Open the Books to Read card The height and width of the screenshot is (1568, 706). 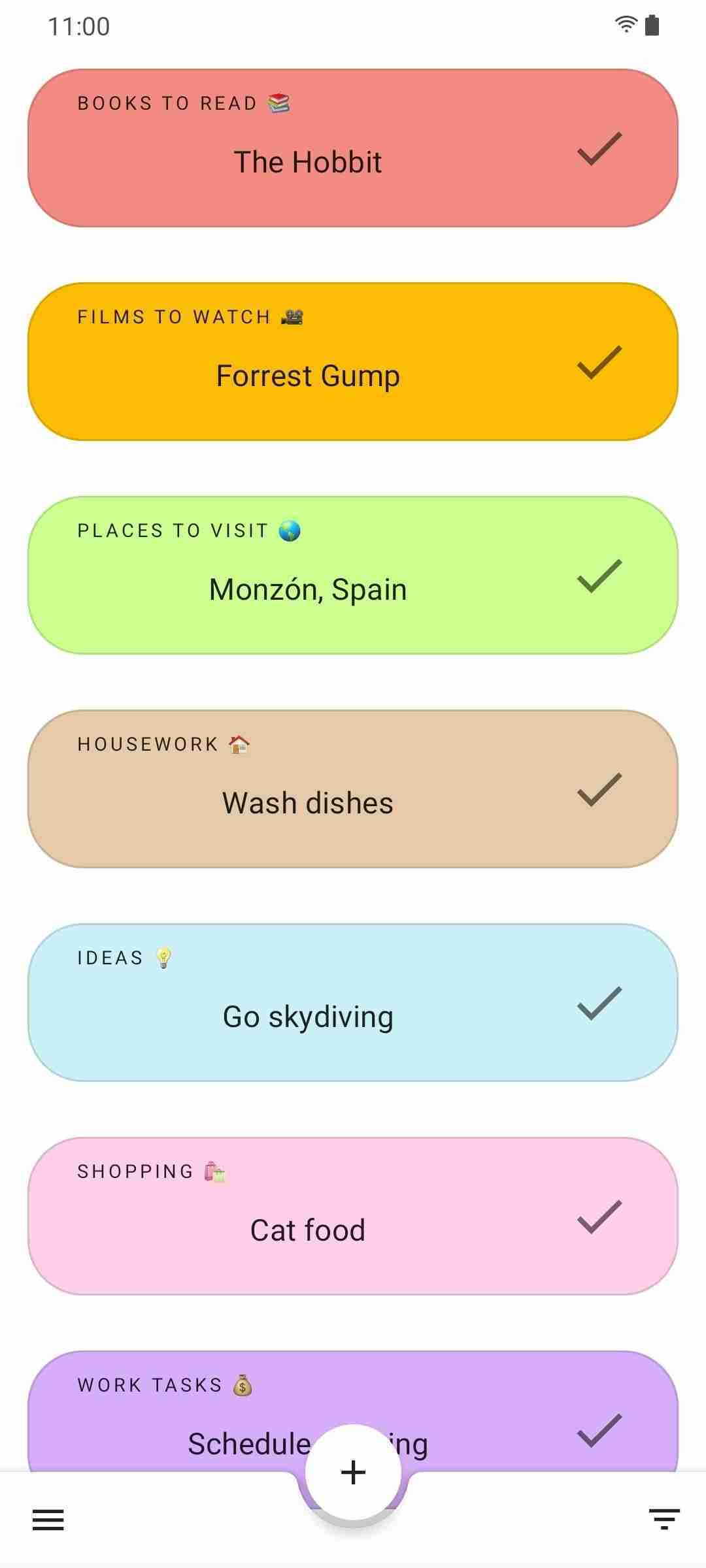pos(307,148)
